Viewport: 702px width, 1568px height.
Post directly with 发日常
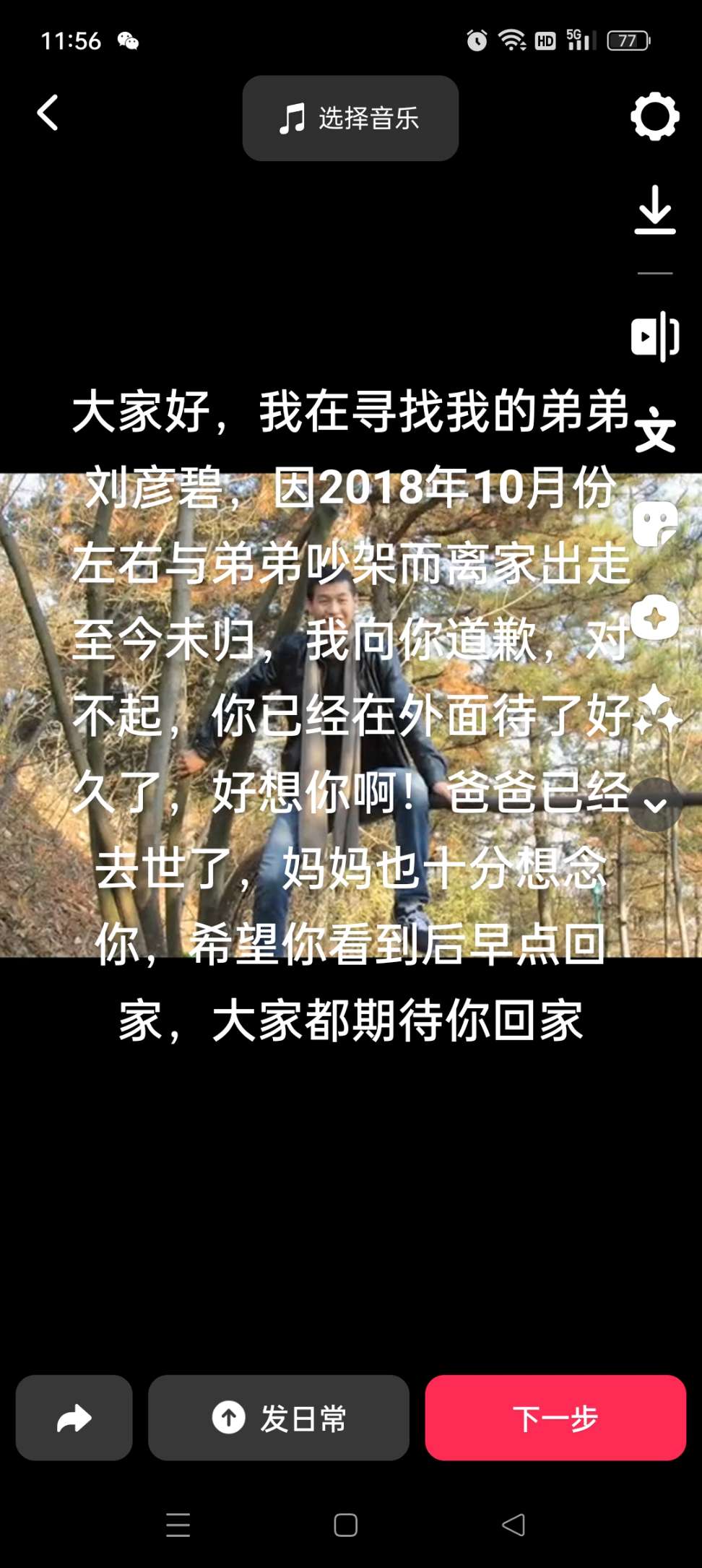coord(279,1418)
